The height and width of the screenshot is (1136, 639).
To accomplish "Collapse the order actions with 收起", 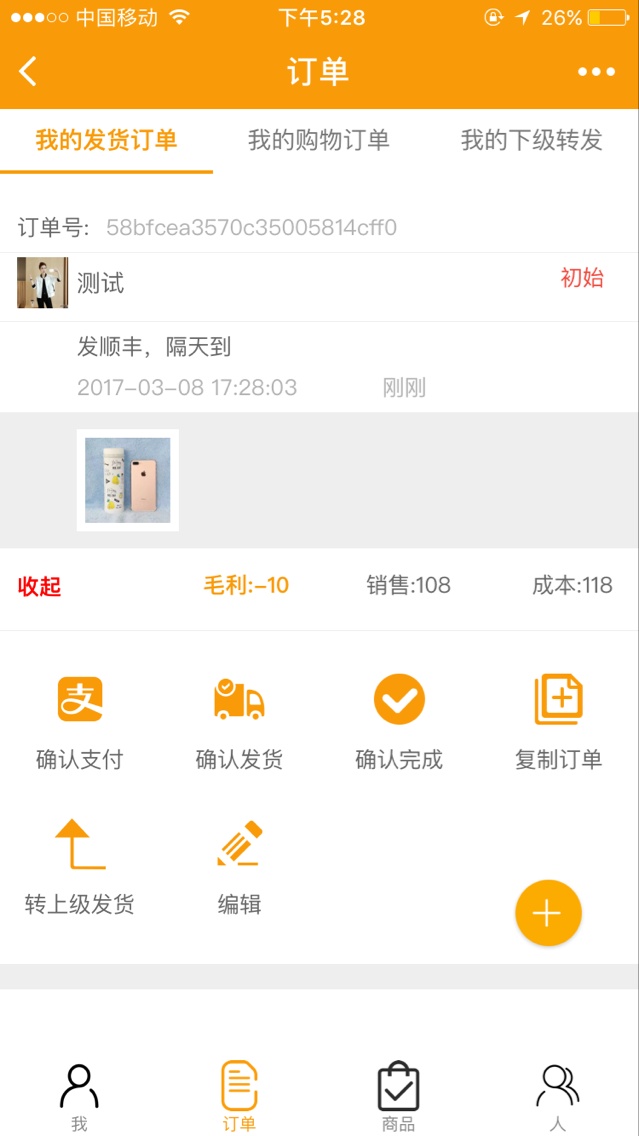I will [40, 587].
